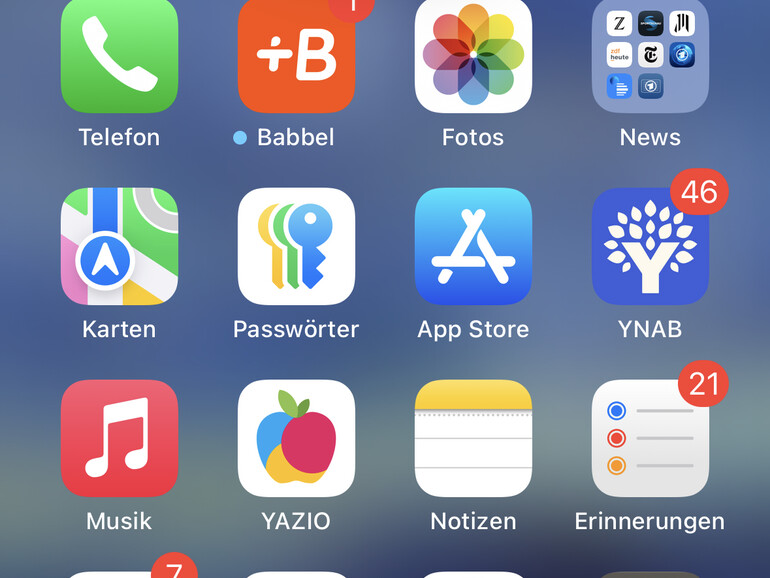This screenshot has width=770, height=578.
Task: Open the App Store
Action: (x=473, y=246)
